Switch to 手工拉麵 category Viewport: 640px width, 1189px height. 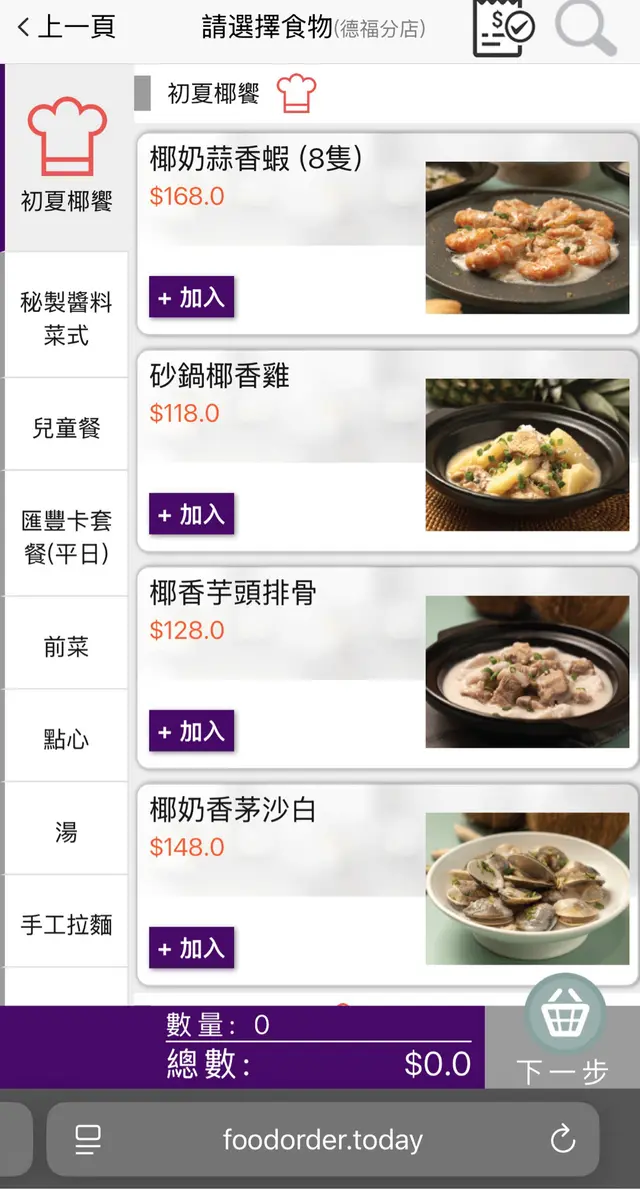(66, 924)
